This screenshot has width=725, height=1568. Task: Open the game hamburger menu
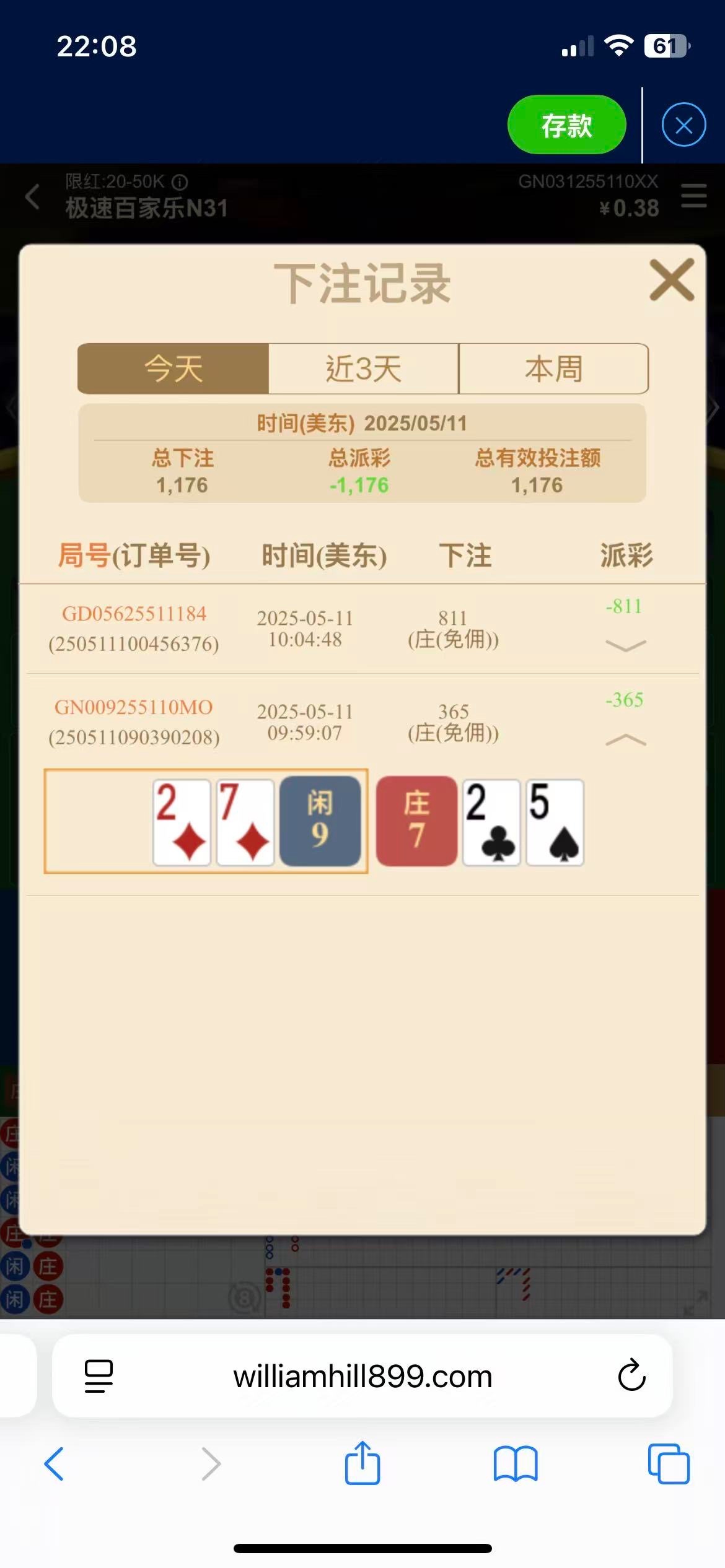pos(693,196)
